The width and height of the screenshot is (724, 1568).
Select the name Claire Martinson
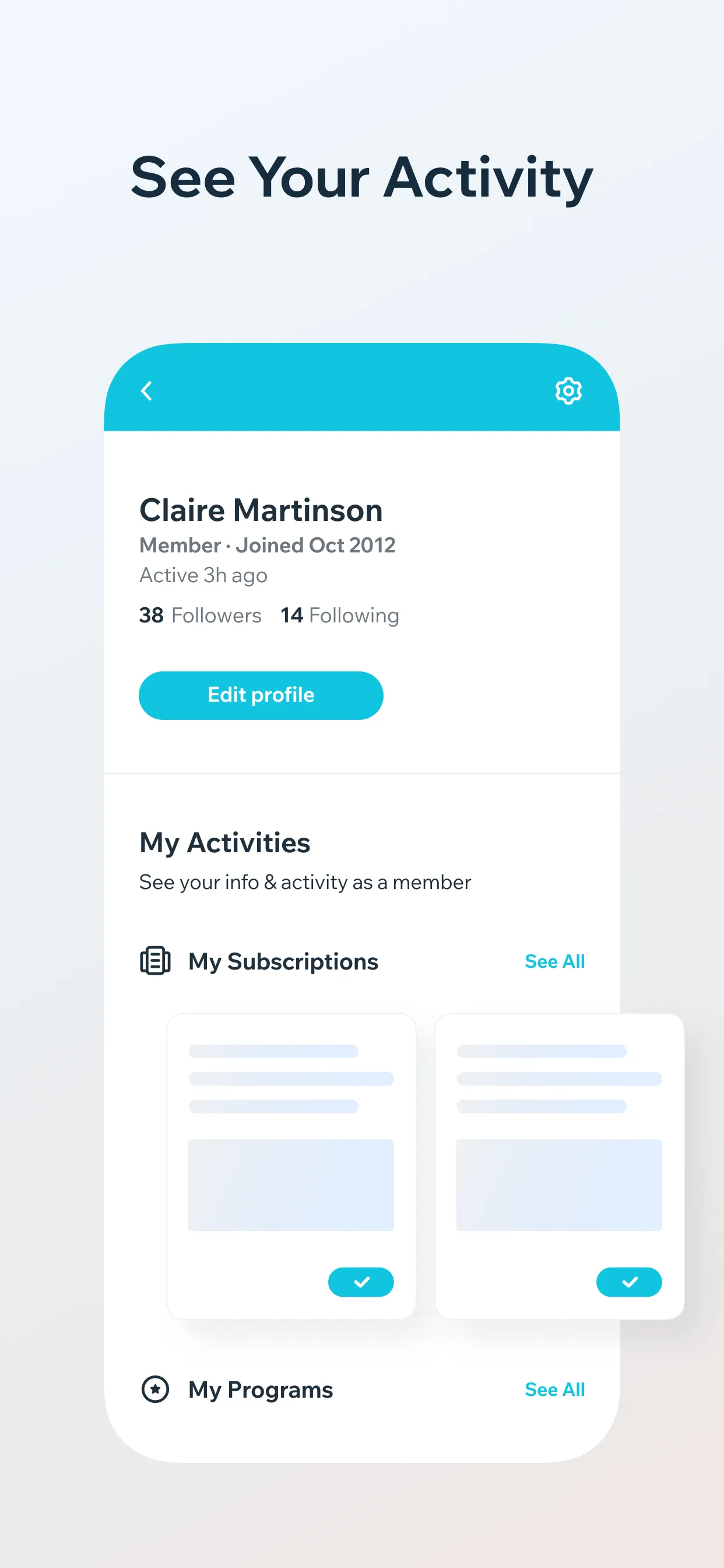click(261, 510)
